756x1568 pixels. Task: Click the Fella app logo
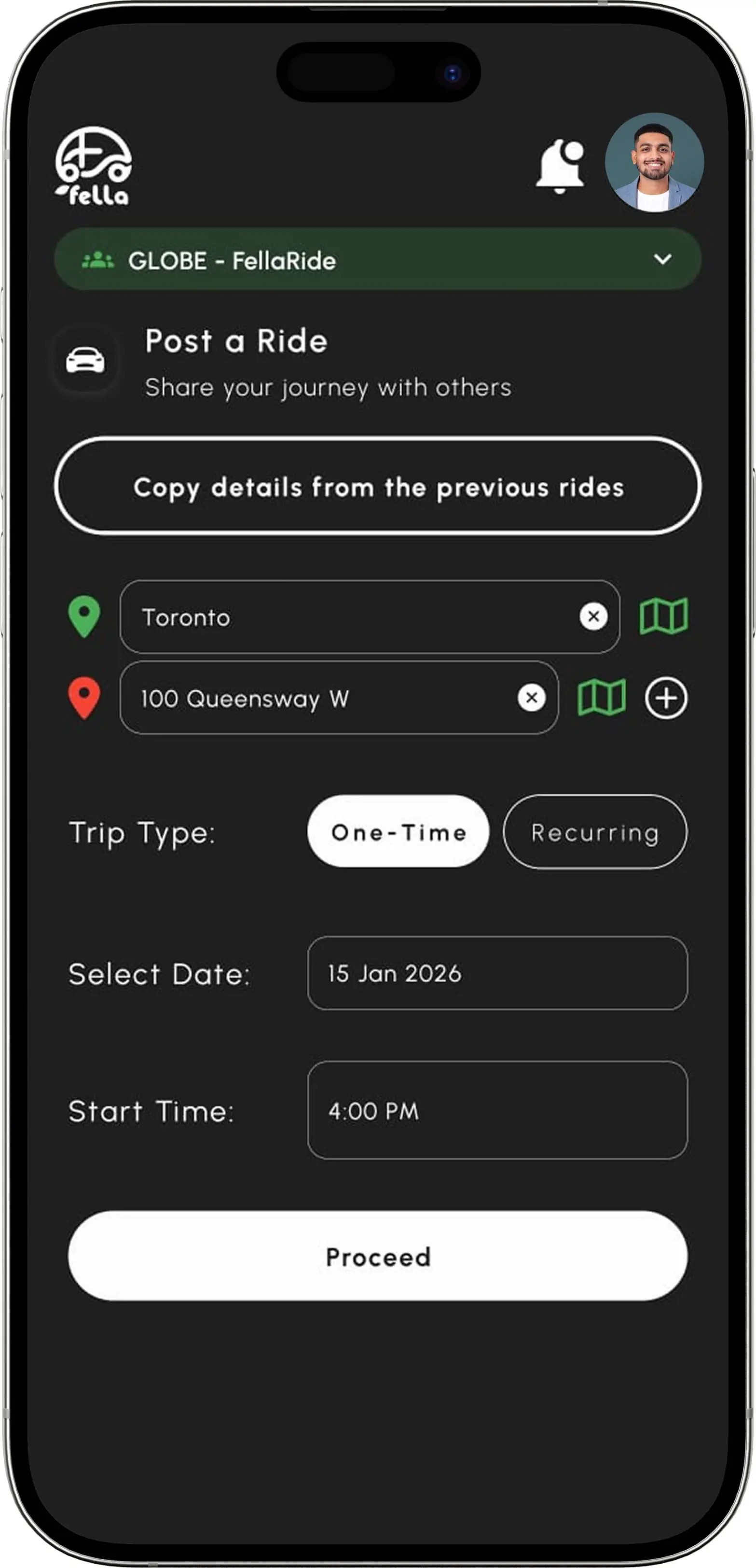click(x=94, y=164)
